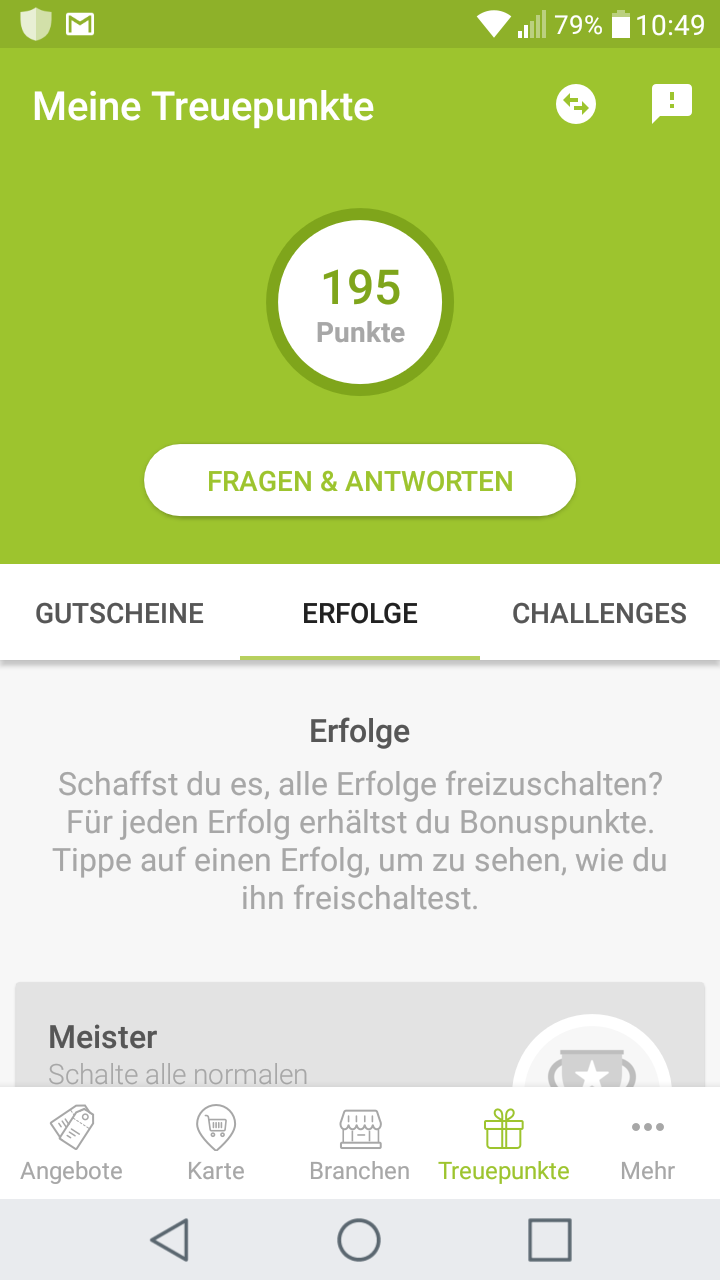Open the Meister achievement card
The width and height of the screenshot is (720, 1280).
[360, 1035]
